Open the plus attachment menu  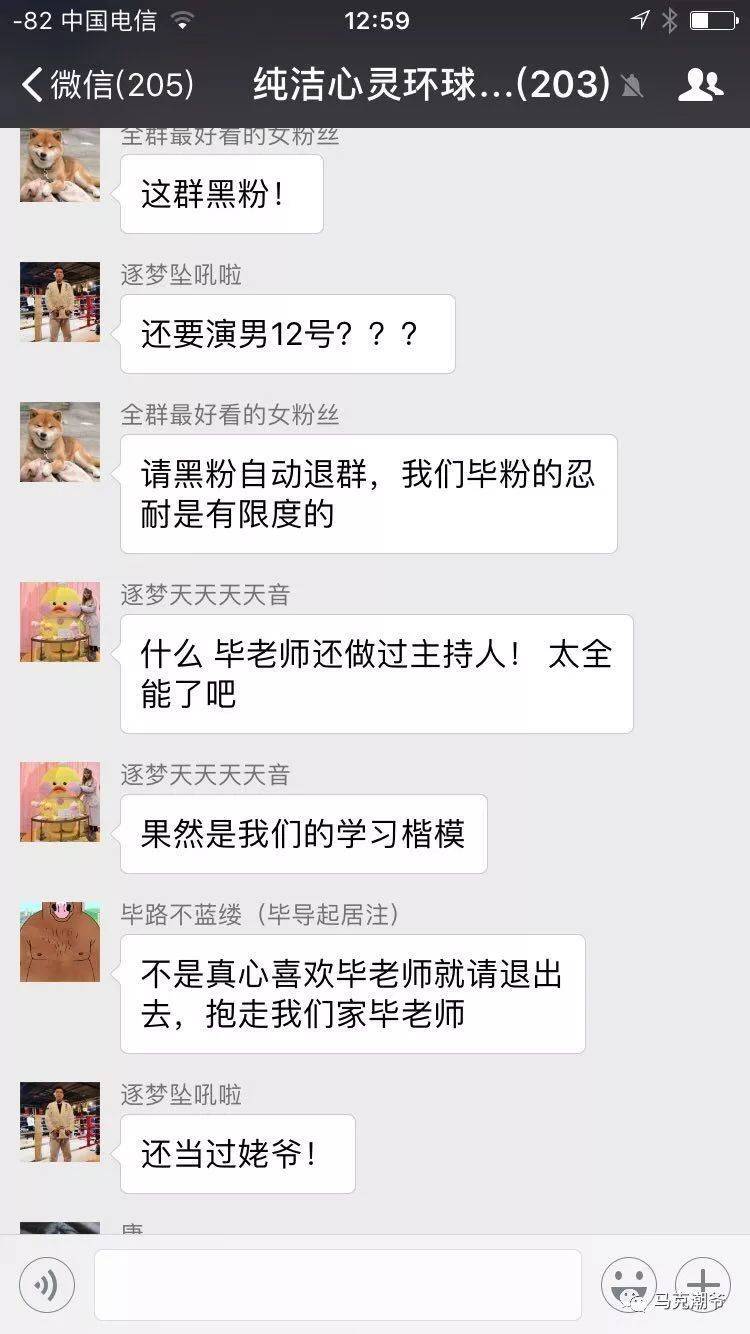tap(702, 1284)
